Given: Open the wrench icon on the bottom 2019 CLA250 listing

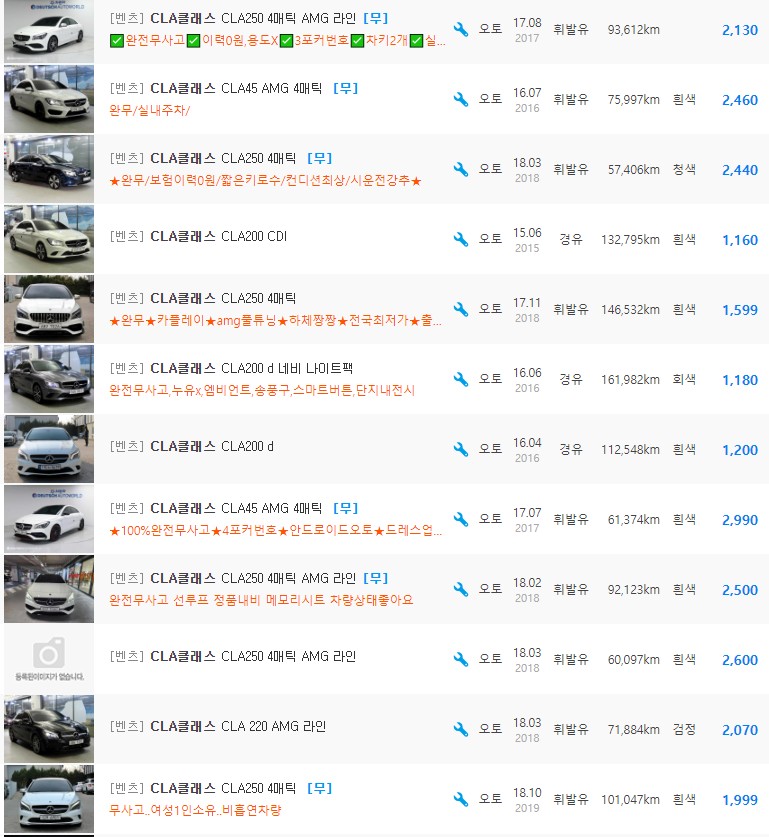Looking at the screenshot, I should (461, 798).
